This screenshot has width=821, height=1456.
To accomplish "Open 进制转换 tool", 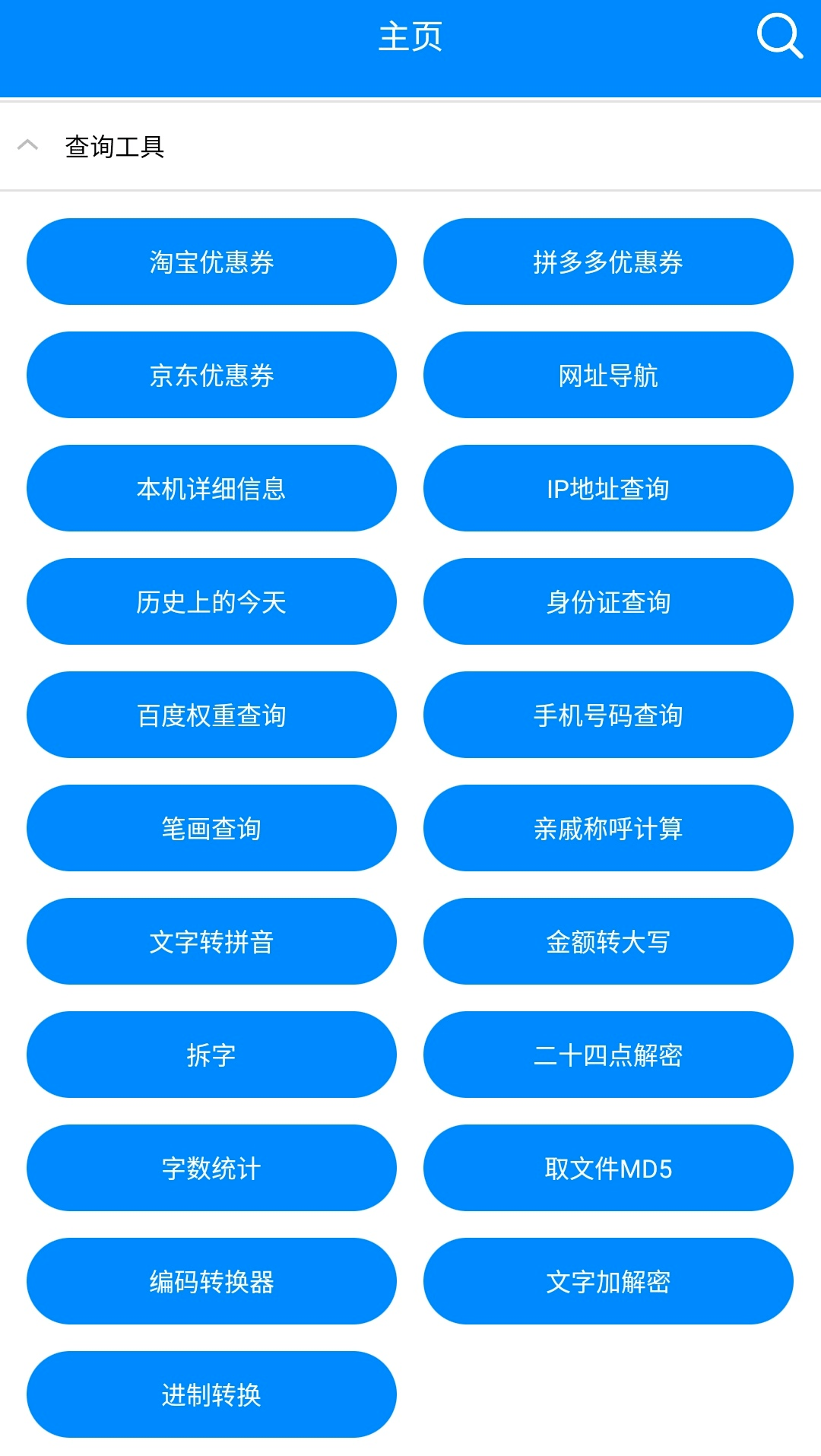I will tap(211, 1394).
